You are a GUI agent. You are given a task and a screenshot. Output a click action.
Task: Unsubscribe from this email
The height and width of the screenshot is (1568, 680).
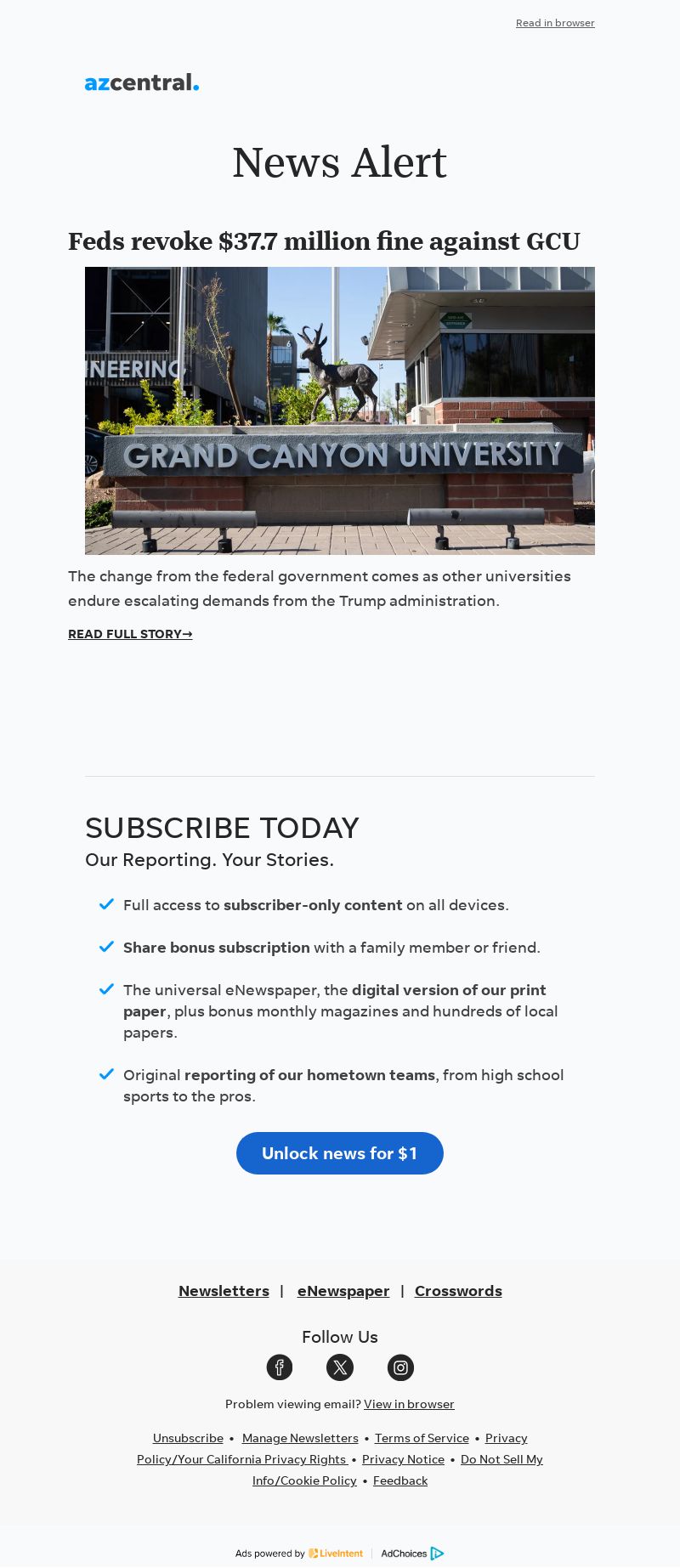pyautogui.click(x=188, y=1438)
